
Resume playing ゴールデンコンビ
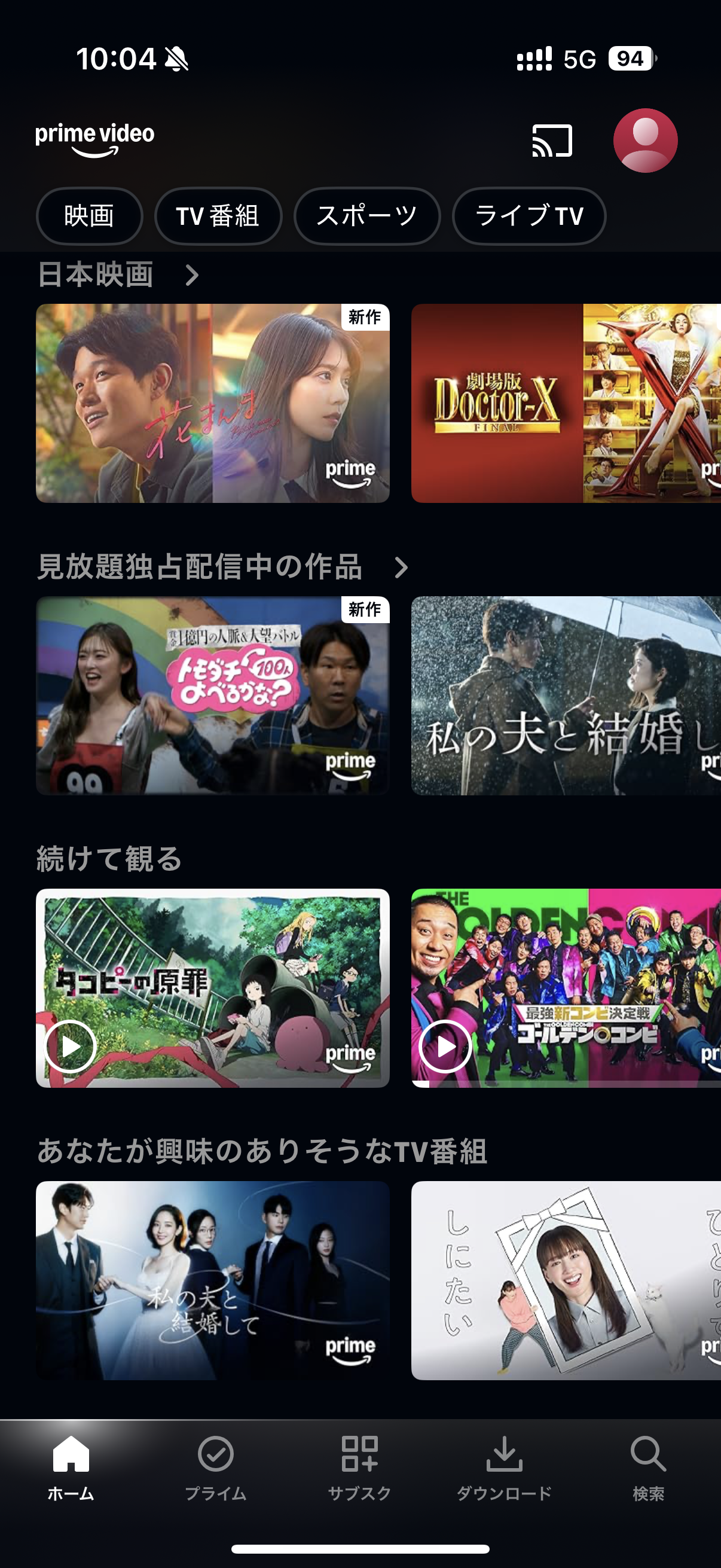click(x=445, y=1047)
